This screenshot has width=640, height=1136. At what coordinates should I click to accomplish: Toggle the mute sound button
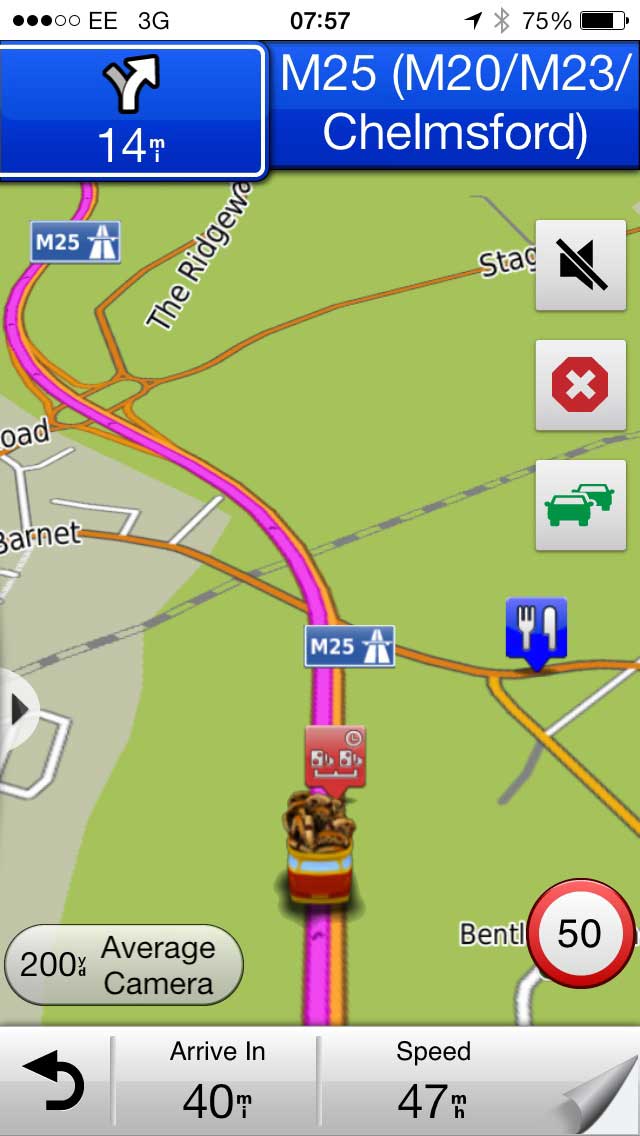581,265
